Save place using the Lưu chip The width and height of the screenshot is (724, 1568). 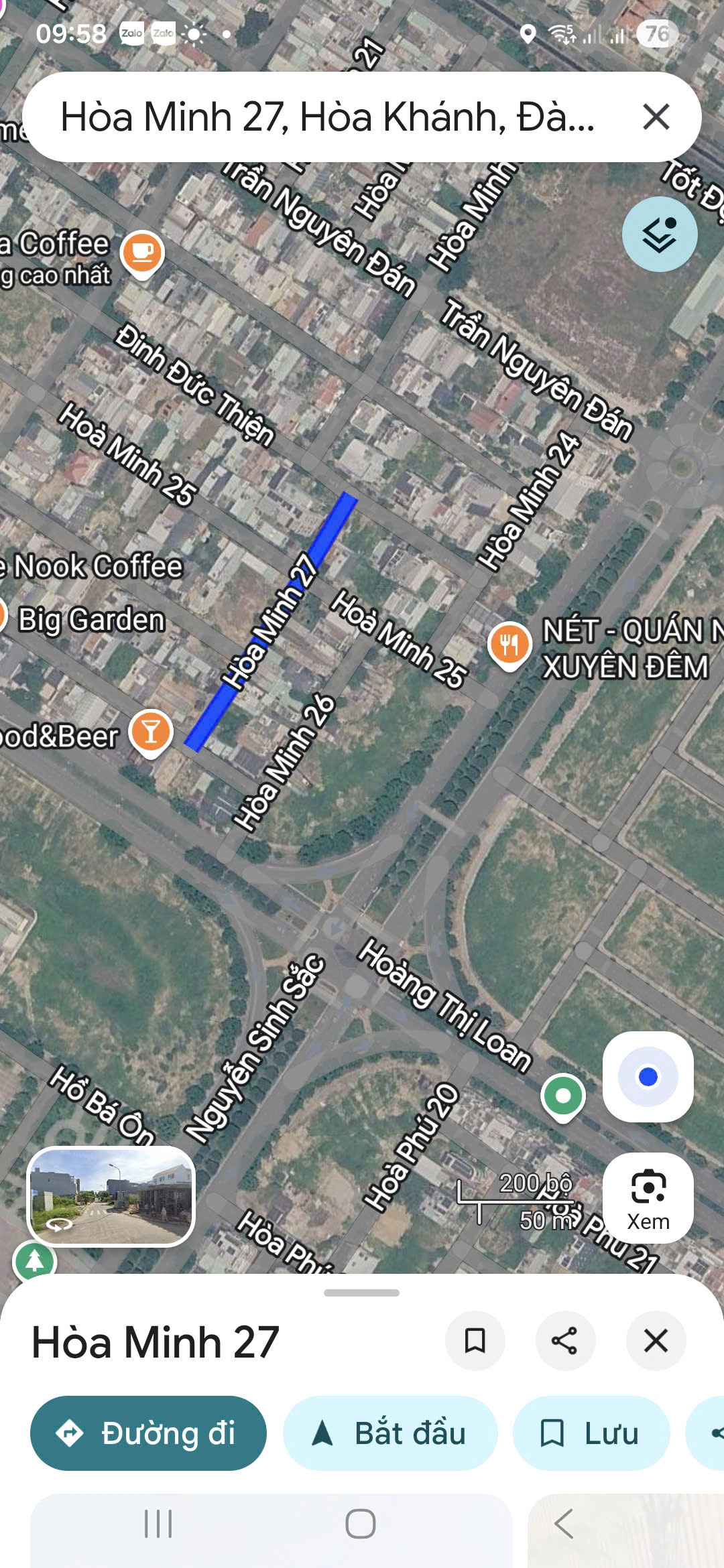point(591,1433)
